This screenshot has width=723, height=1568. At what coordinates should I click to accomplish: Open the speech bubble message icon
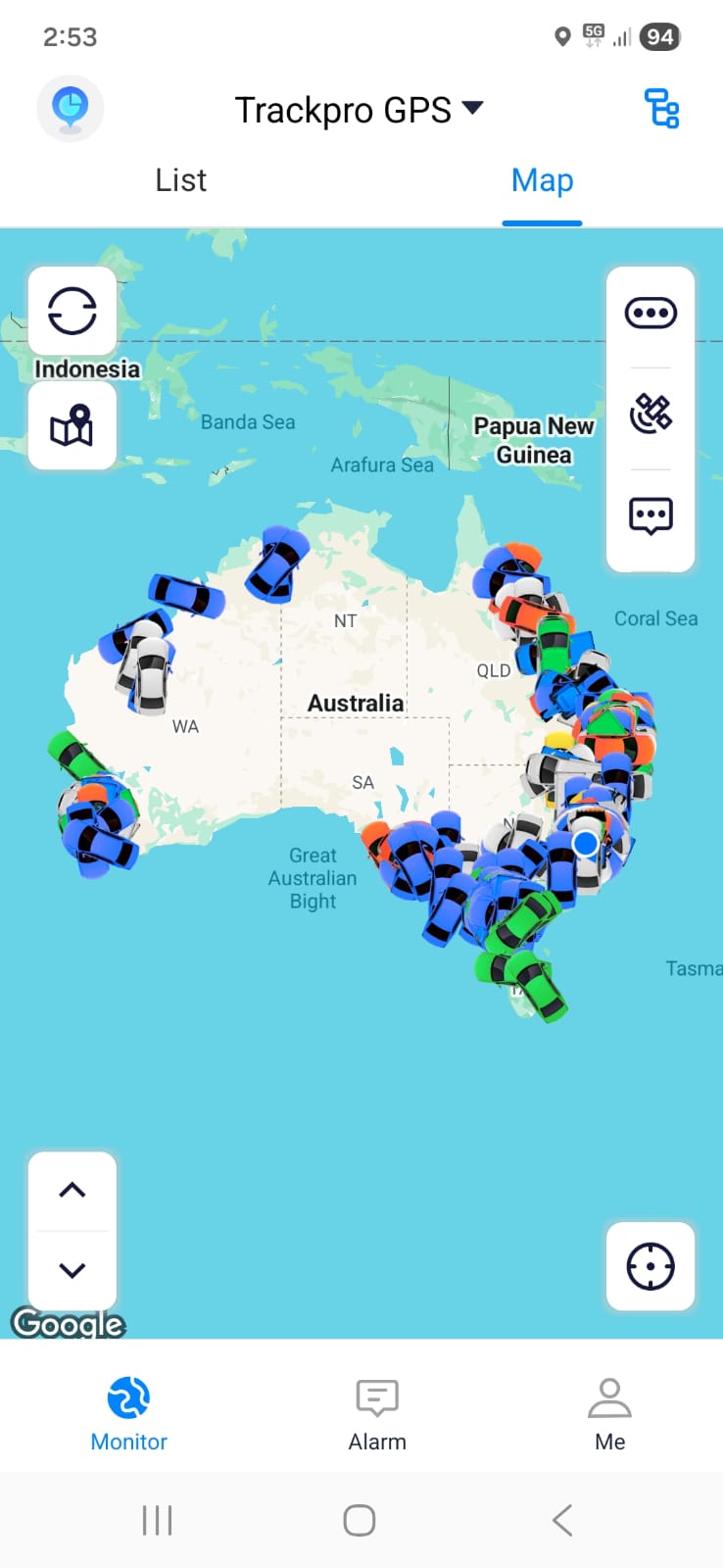pyautogui.click(x=651, y=515)
